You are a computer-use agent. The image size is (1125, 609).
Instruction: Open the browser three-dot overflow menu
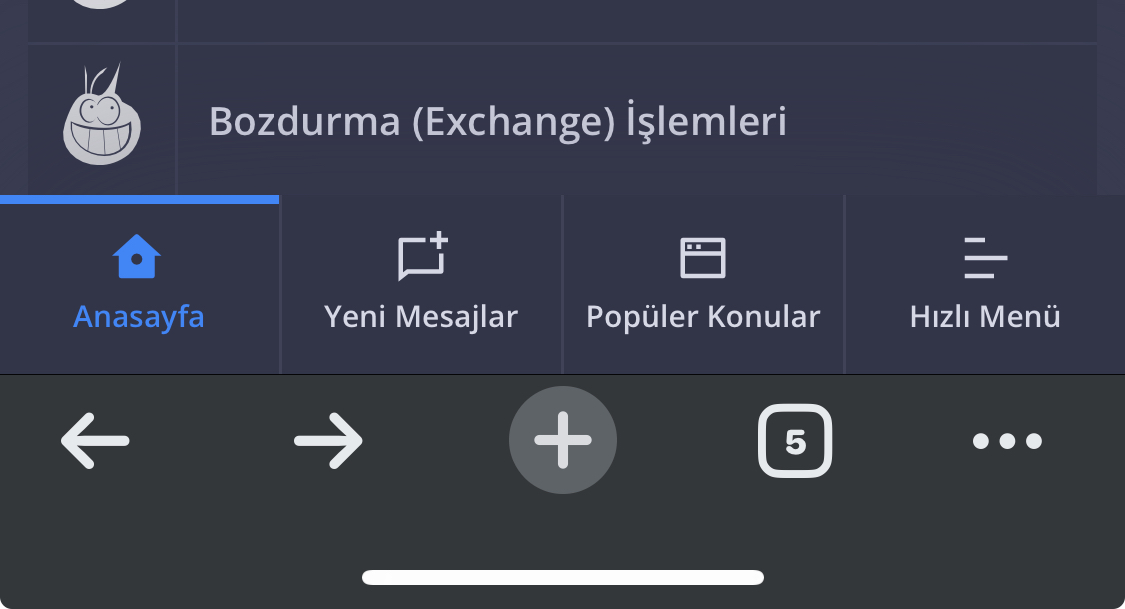pyautogui.click(x=1007, y=440)
